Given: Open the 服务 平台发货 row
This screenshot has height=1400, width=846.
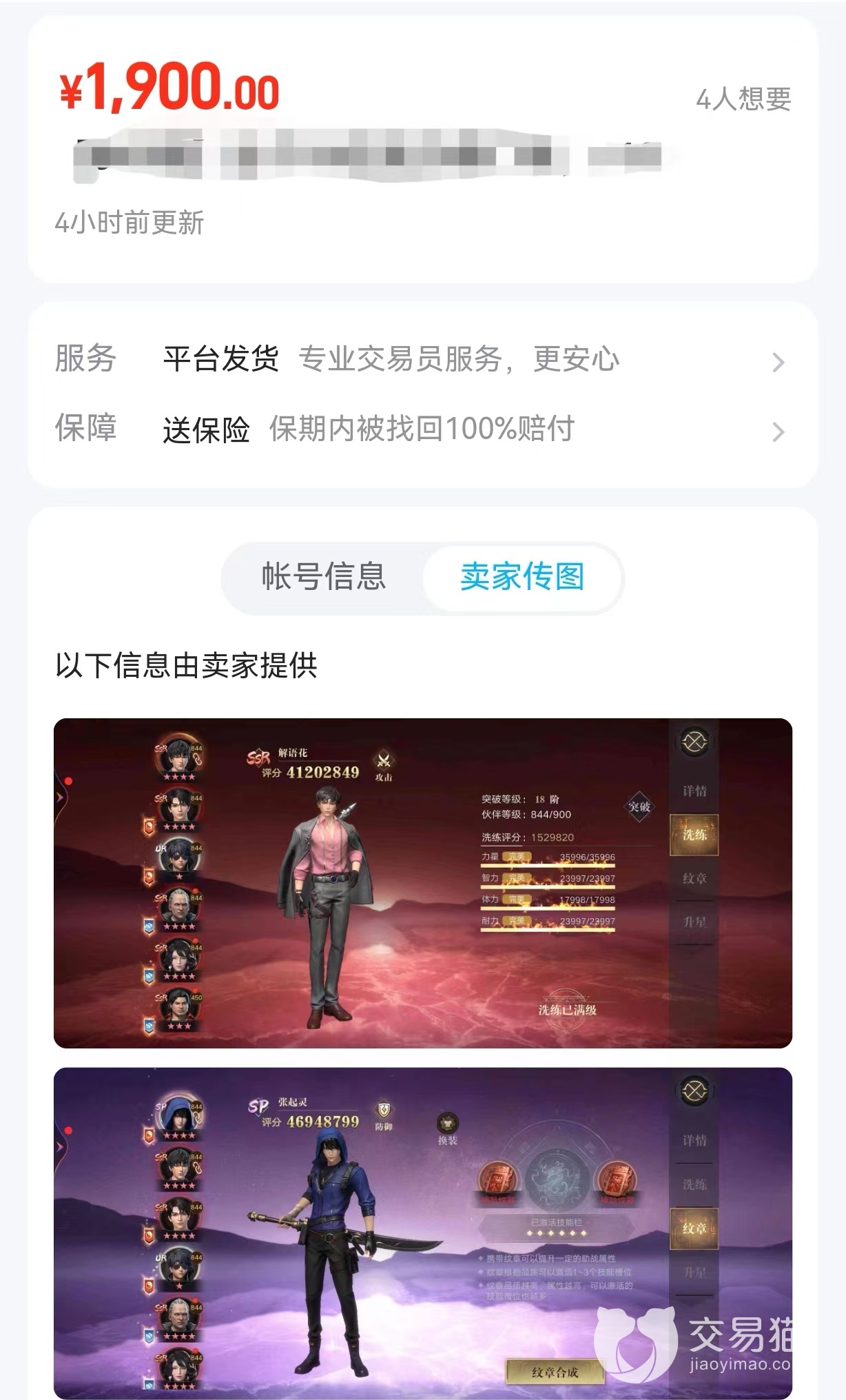Looking at the screenshot, I should 422,360.
